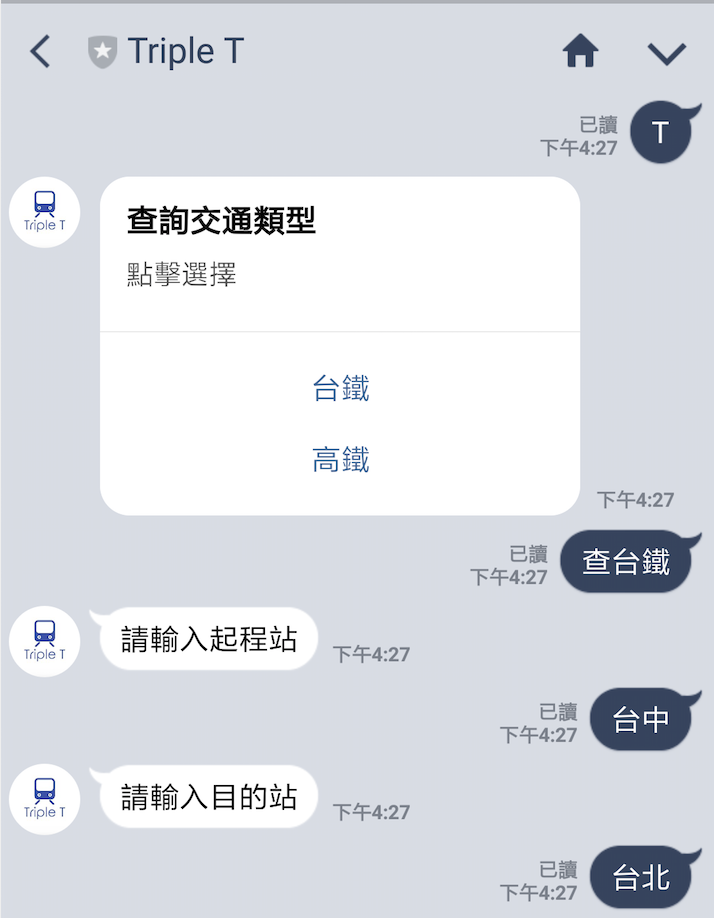Open Triple T avatar beside 請輸入起程站

[x=44, y=641]
